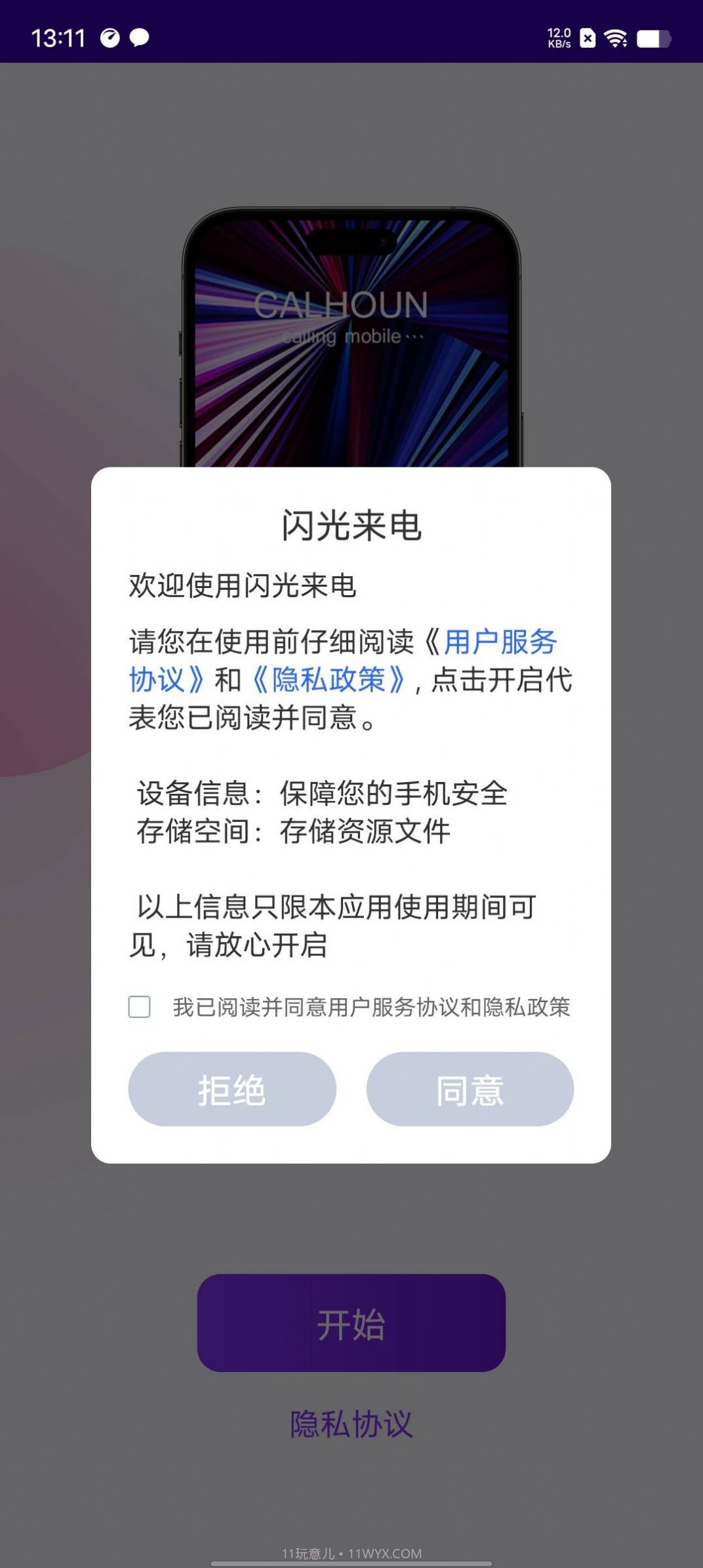Viewport: 703px width, 1568px height.
Task: Tap the 12.0 KB/s network speed indicator
Action: click(x=558, y=38)
